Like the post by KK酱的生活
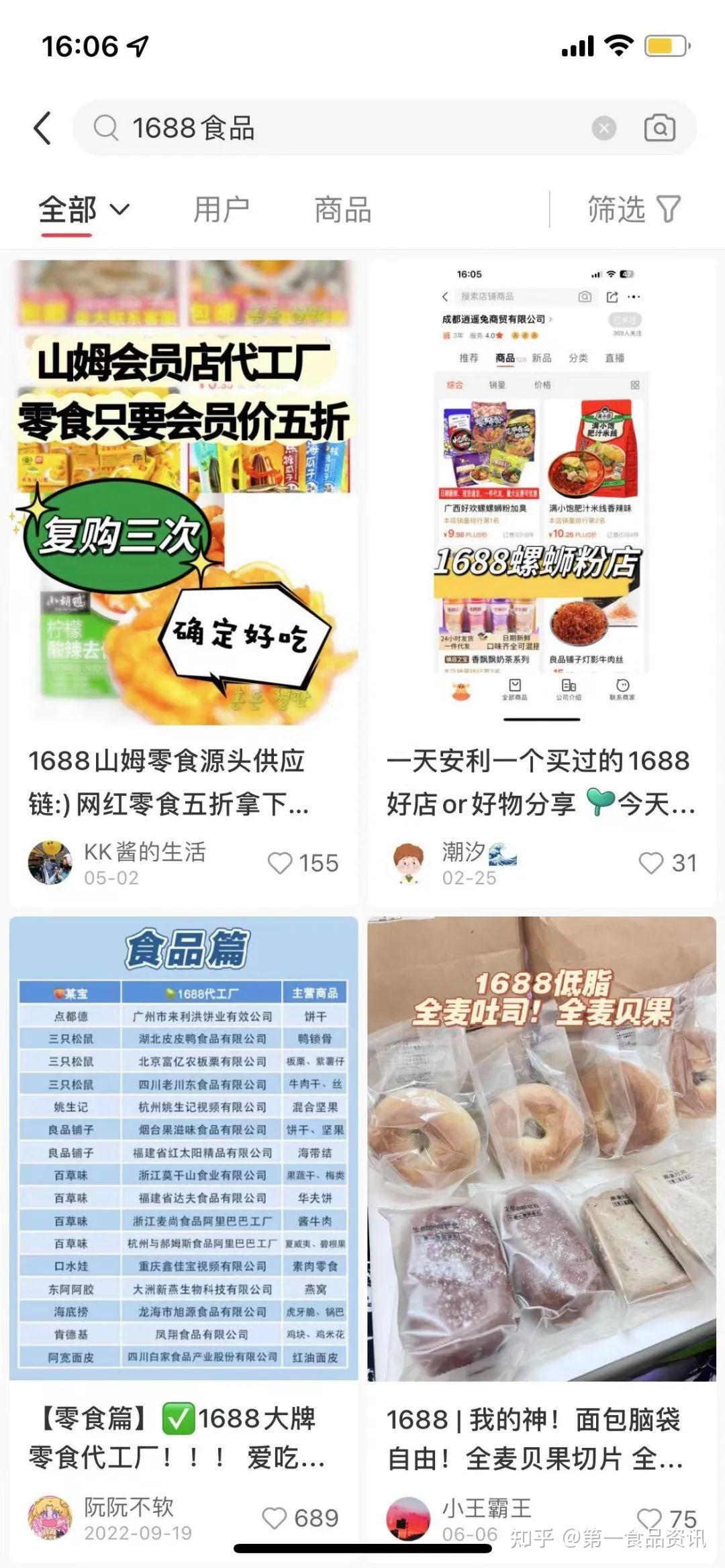This screenshot has height=1568, width=725. 281,864
